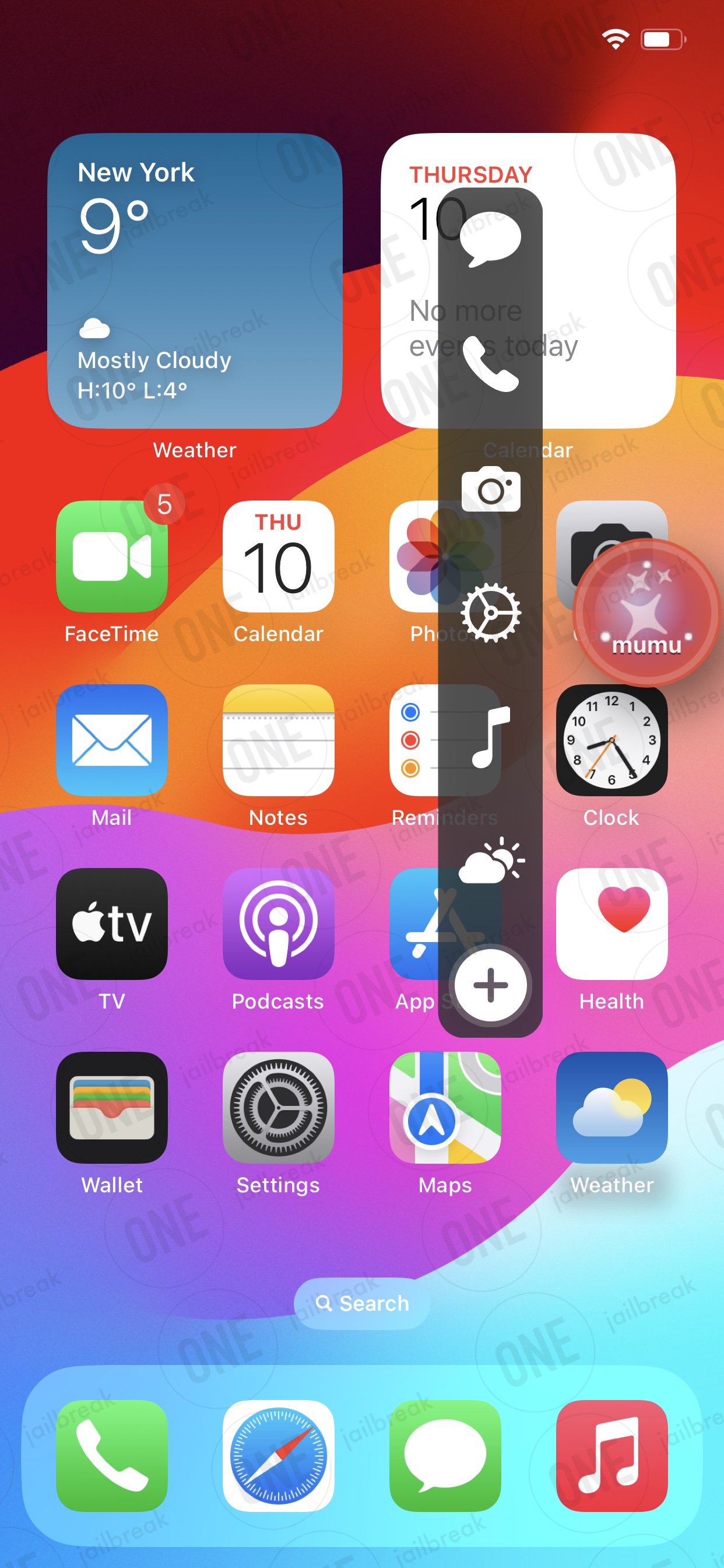Open the Wallet app
The image size is (724, 1568).
(x=112, y=1107)
